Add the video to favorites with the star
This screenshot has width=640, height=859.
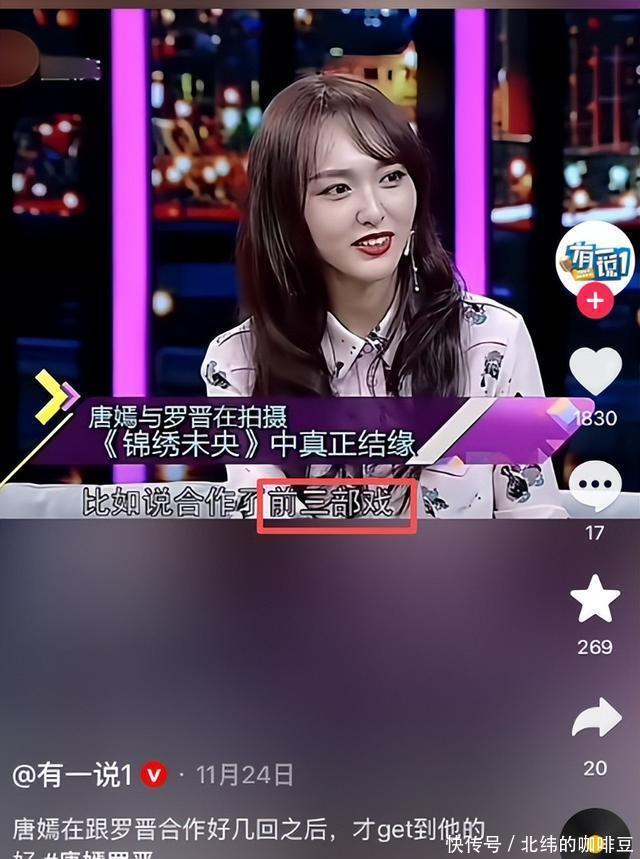[595, 598]
